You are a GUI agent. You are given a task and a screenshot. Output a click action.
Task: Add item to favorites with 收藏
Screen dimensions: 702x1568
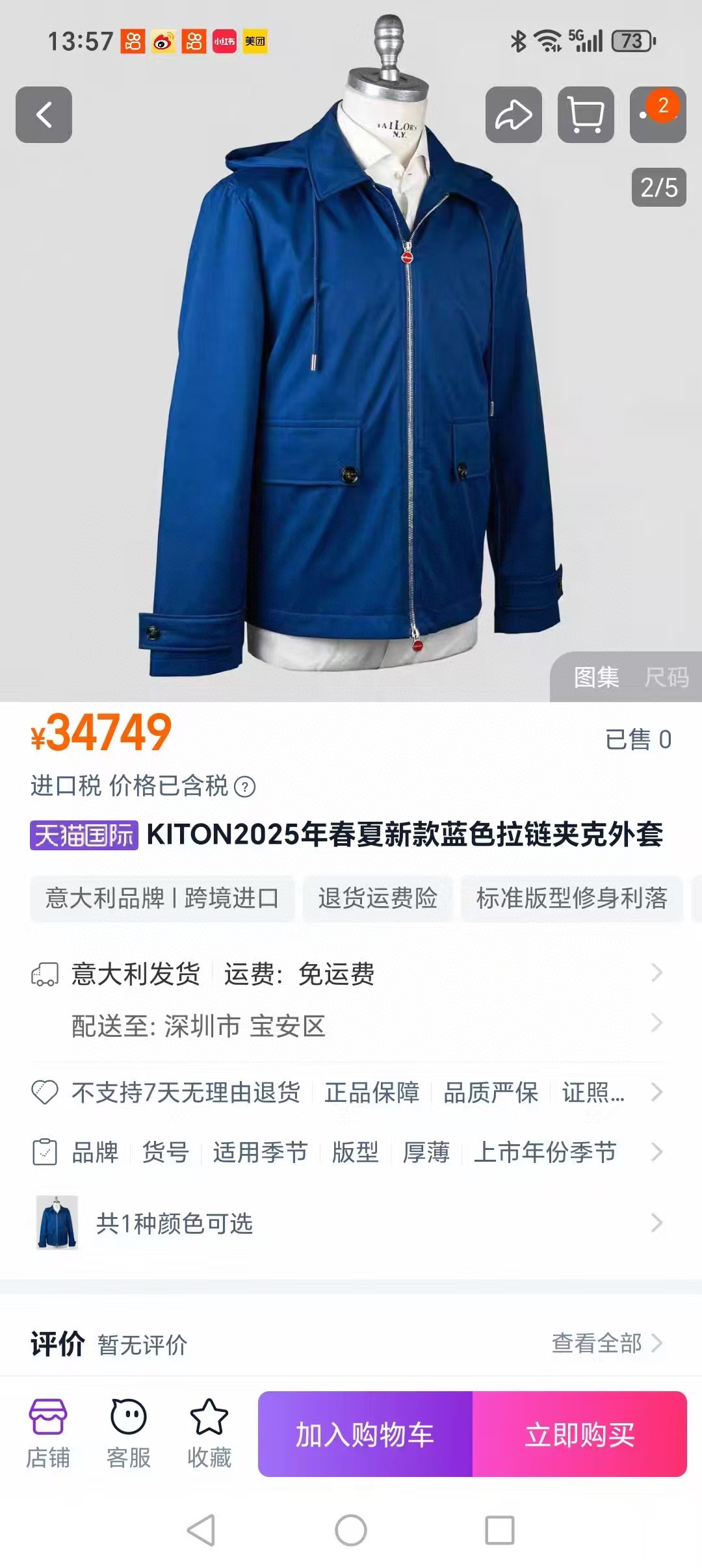pyautogui.click(x=209, y=1433)
